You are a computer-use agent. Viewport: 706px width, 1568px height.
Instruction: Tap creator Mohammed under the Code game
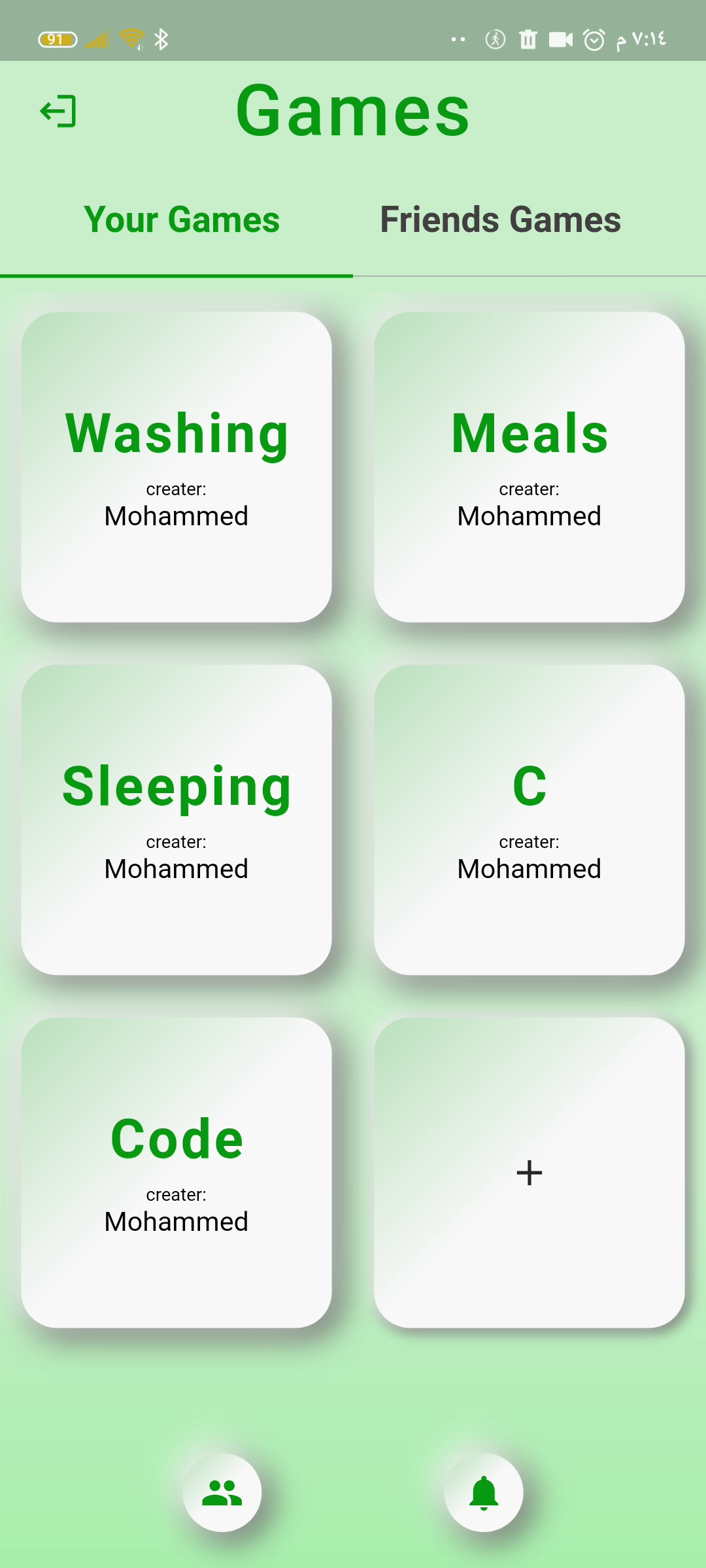click(x=175, y=1222)
